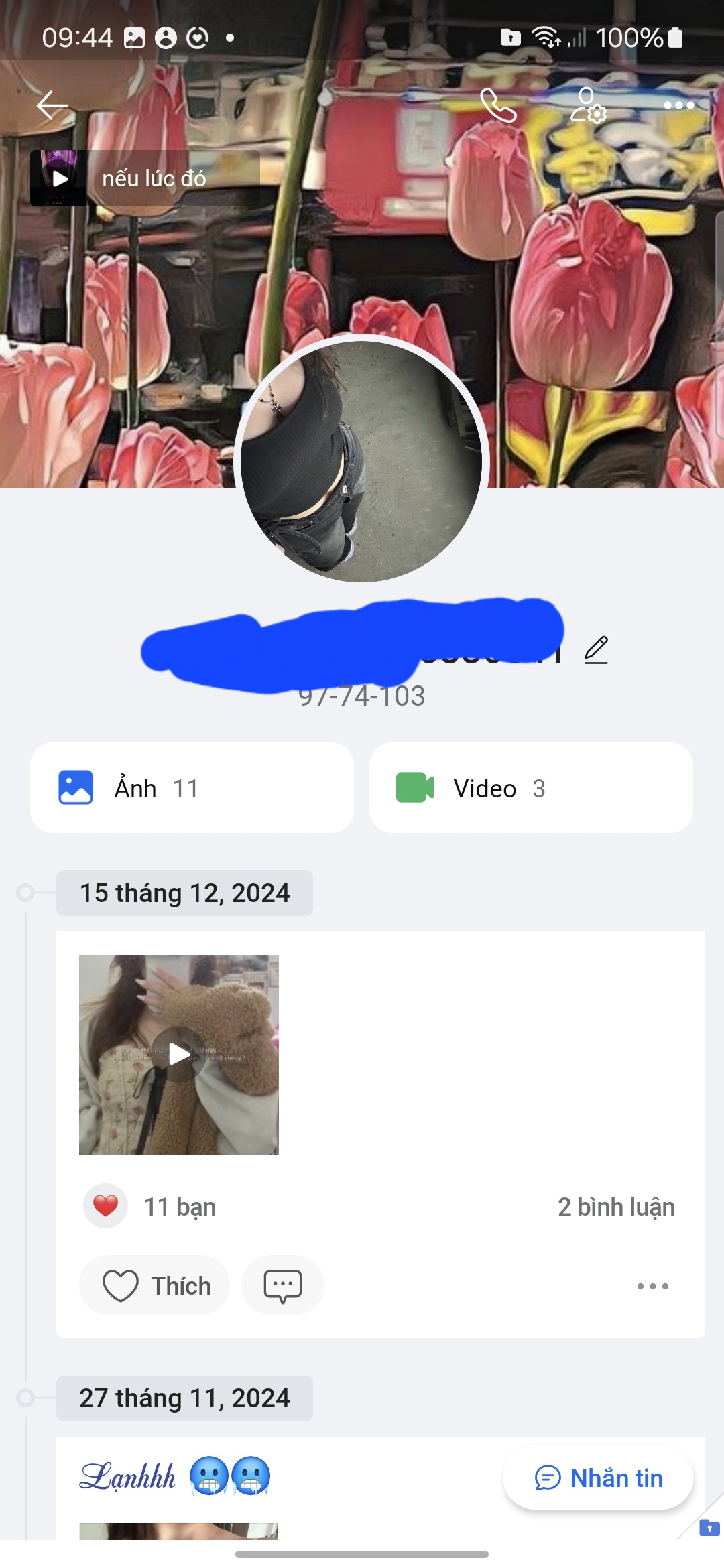Comment on the 15 tháng 12 post
724x1568 pixels.
coord(282,1285)
